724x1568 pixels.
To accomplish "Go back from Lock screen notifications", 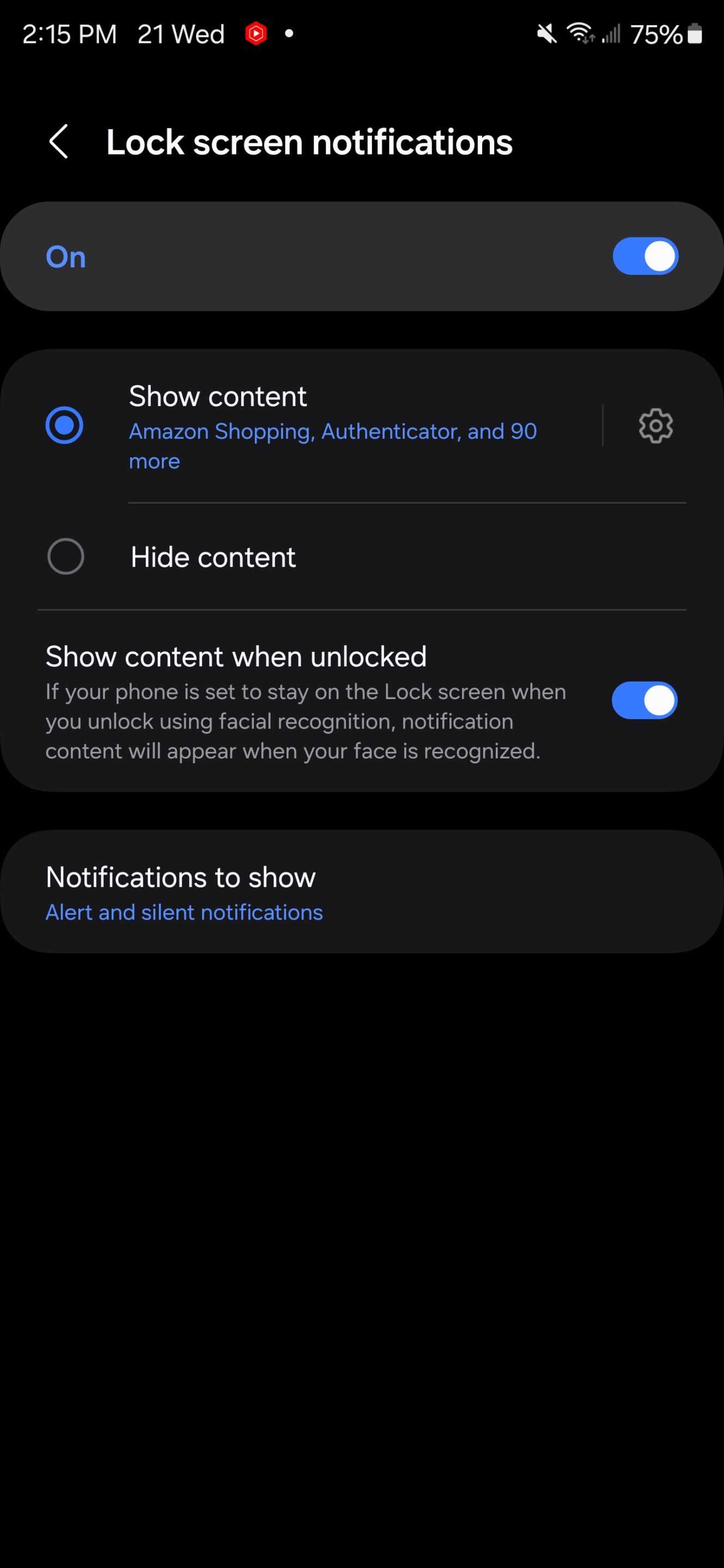I will 58,142.
